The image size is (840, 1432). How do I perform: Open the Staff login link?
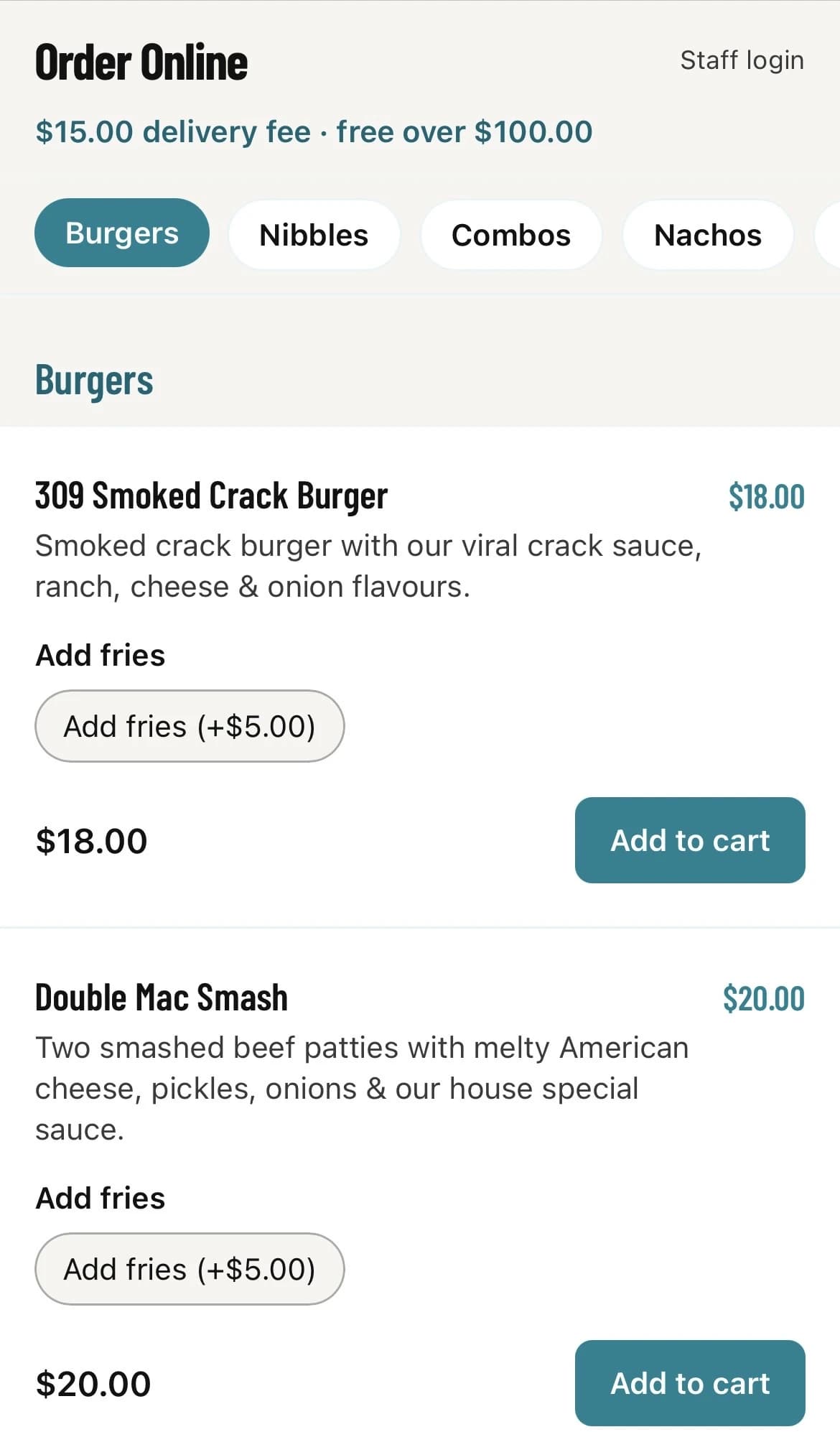(742, 60)
